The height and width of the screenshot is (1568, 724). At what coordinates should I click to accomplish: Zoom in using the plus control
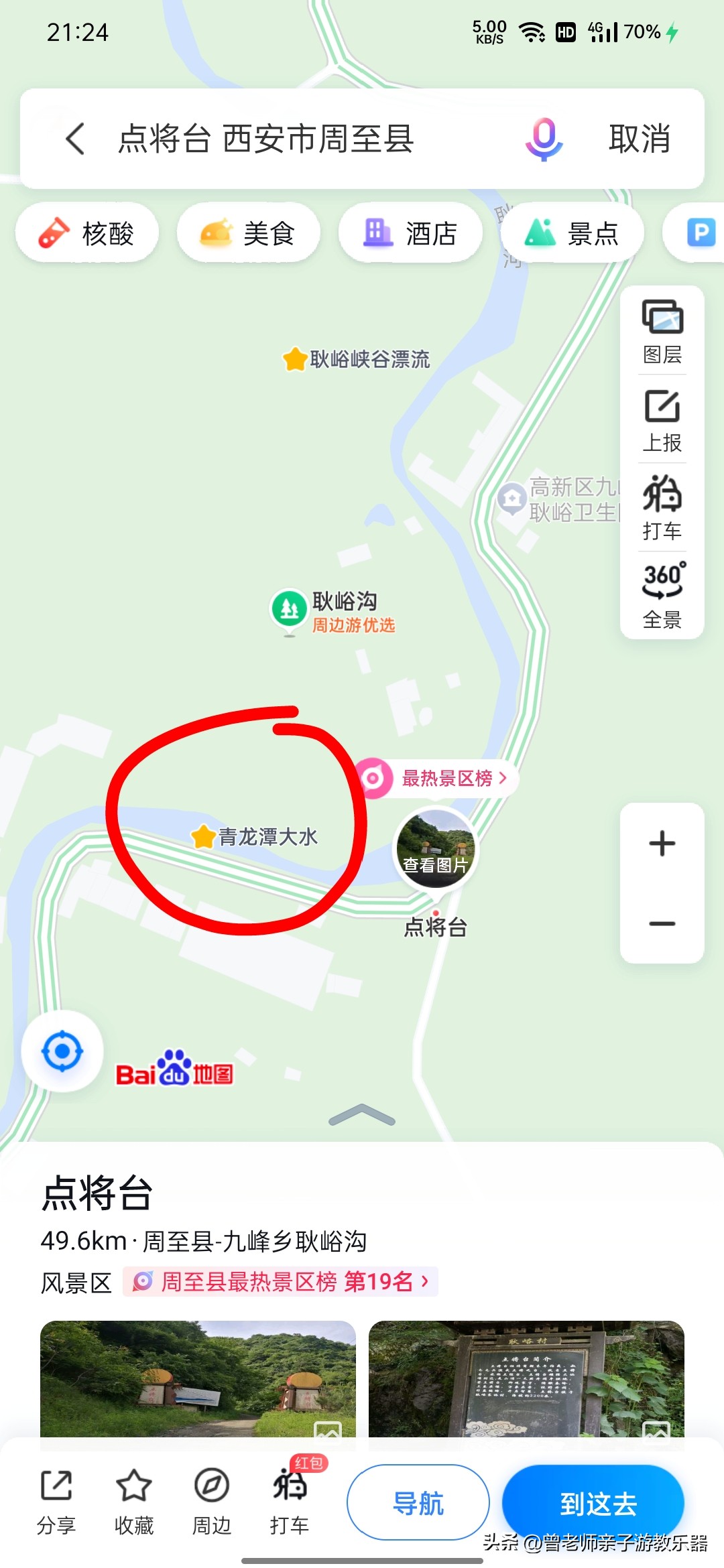point(662,843)
